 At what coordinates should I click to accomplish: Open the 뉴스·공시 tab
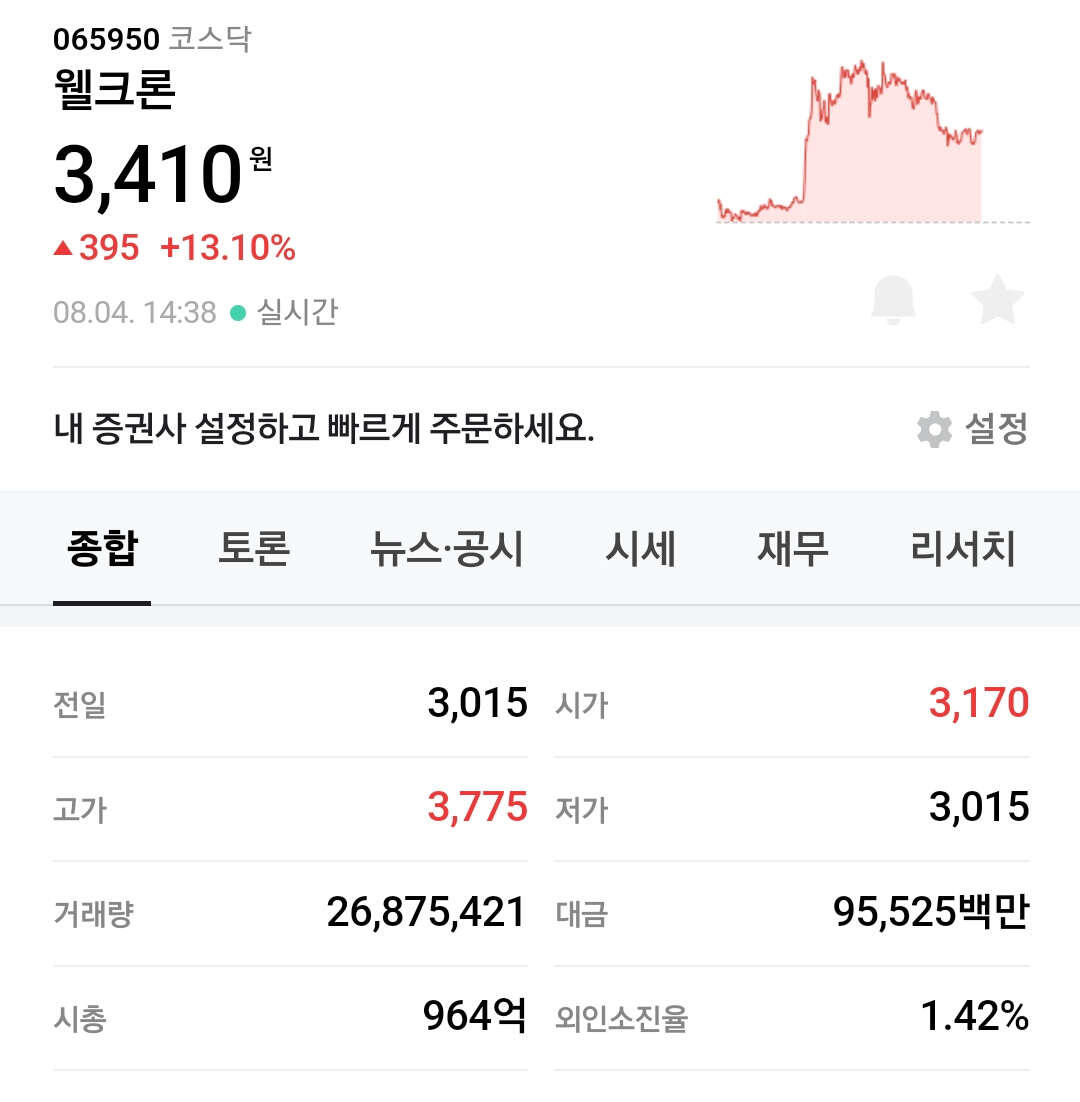click(x=447, y=548)
